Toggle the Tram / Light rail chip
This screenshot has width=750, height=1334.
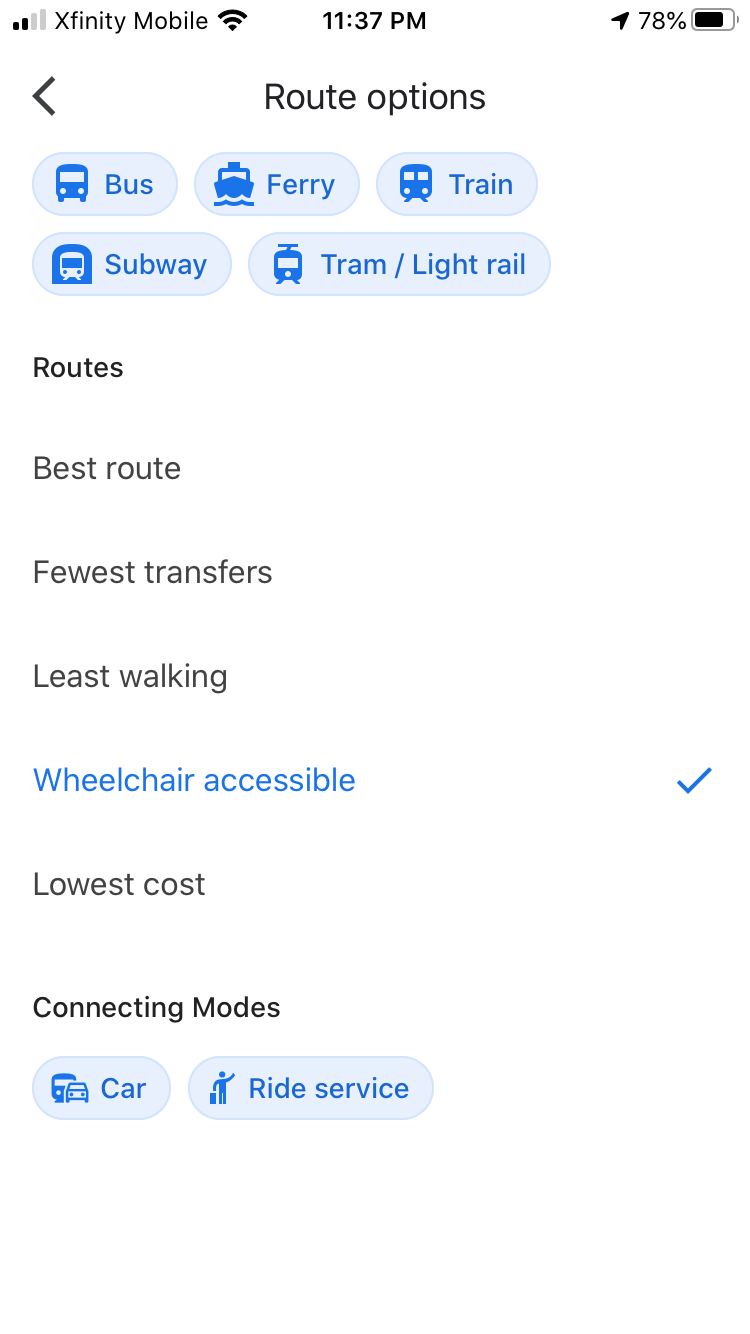click(400, 264)
